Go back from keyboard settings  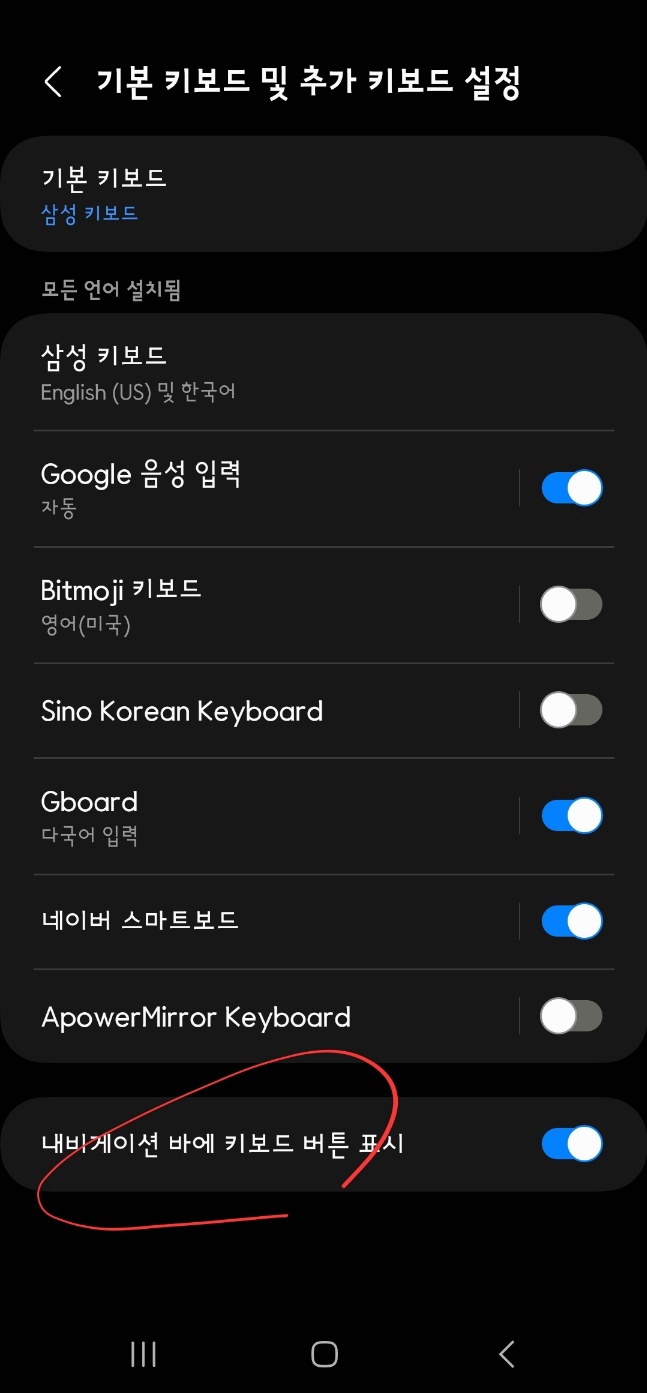(x=54, y=82)
